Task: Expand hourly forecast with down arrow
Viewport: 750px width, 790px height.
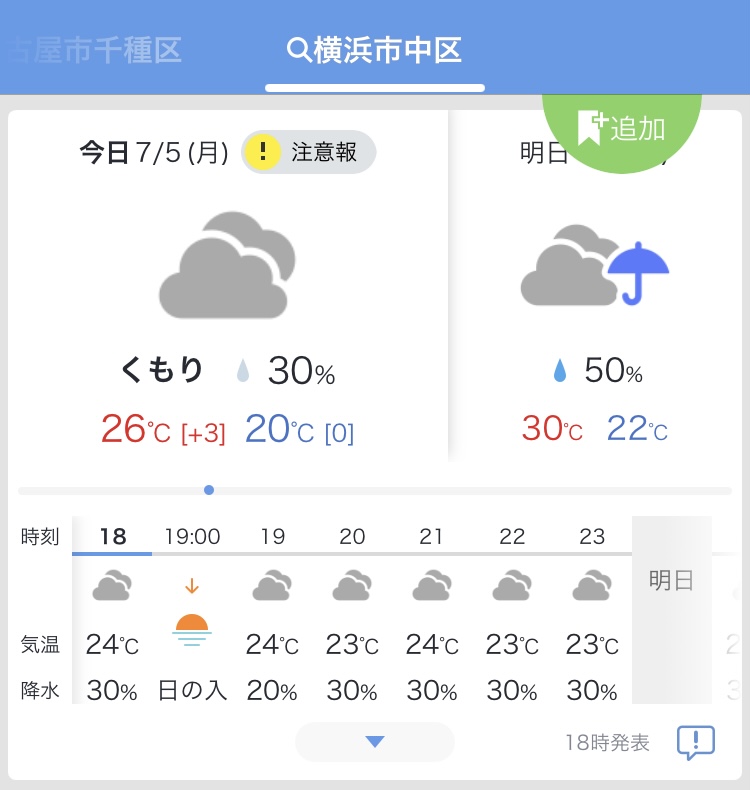Action: point(375,742)
